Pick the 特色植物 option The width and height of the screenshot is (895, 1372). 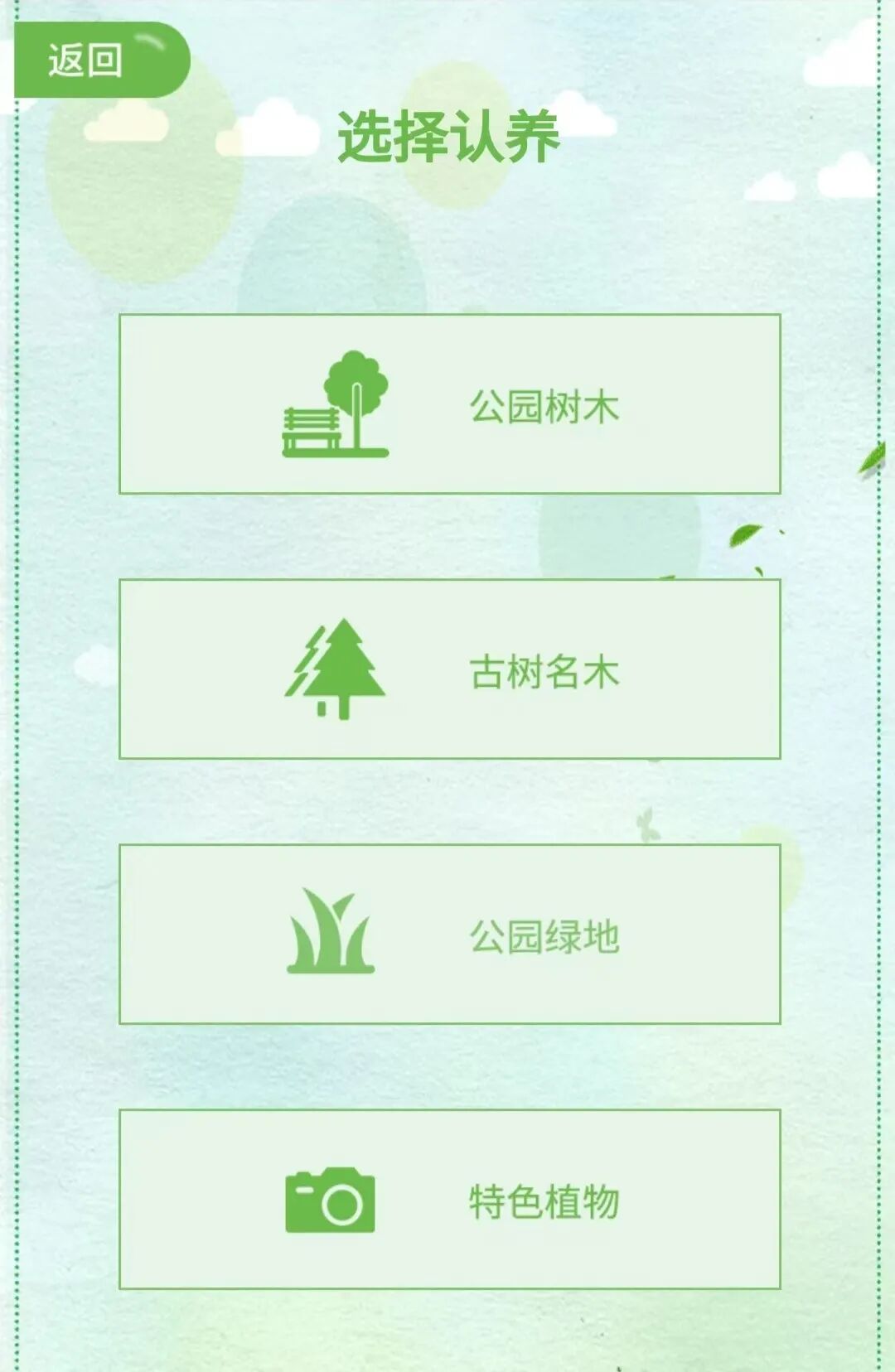(x=449, y=1200)
